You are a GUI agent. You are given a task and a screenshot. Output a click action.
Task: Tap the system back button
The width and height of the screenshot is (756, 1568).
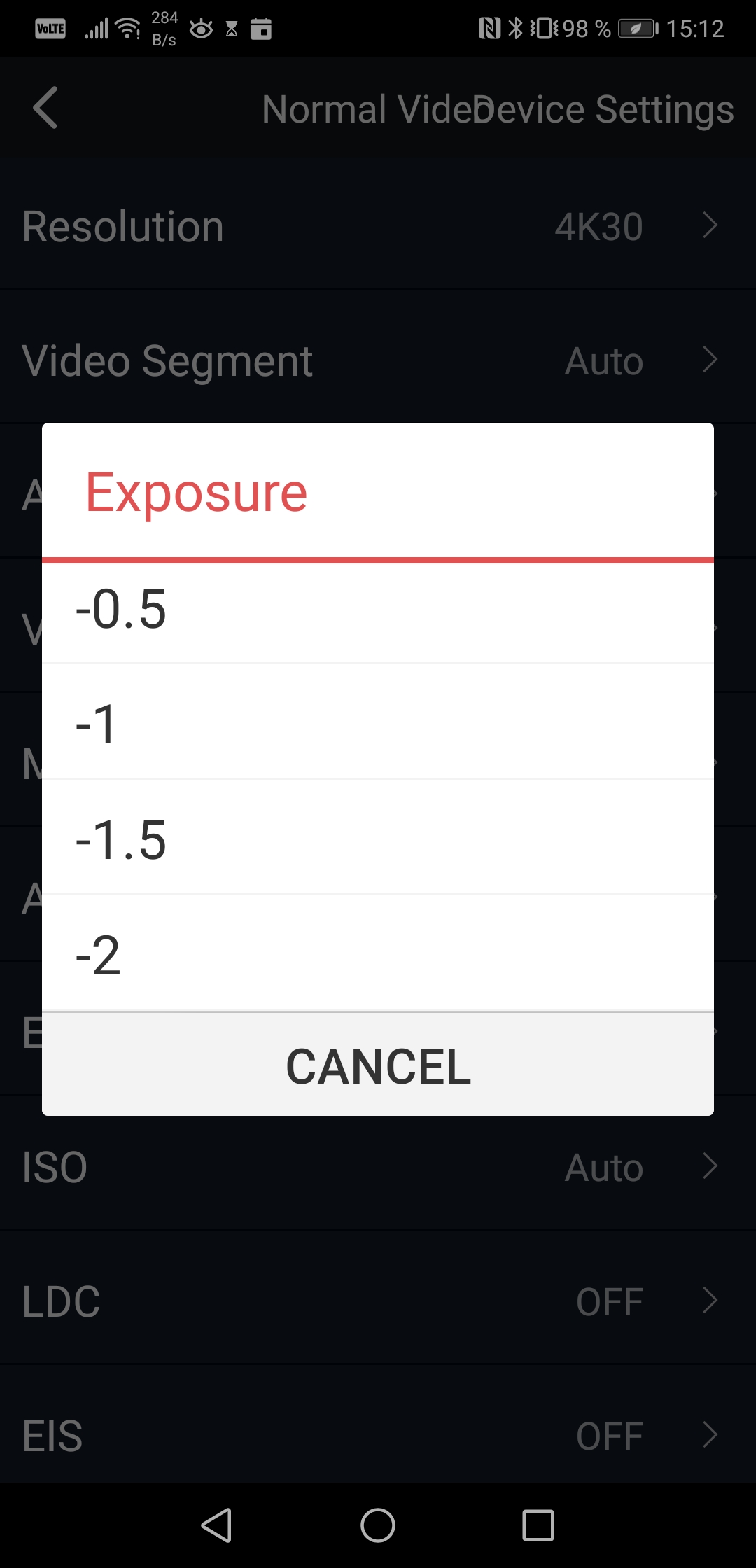click(x=217, y=1525)
